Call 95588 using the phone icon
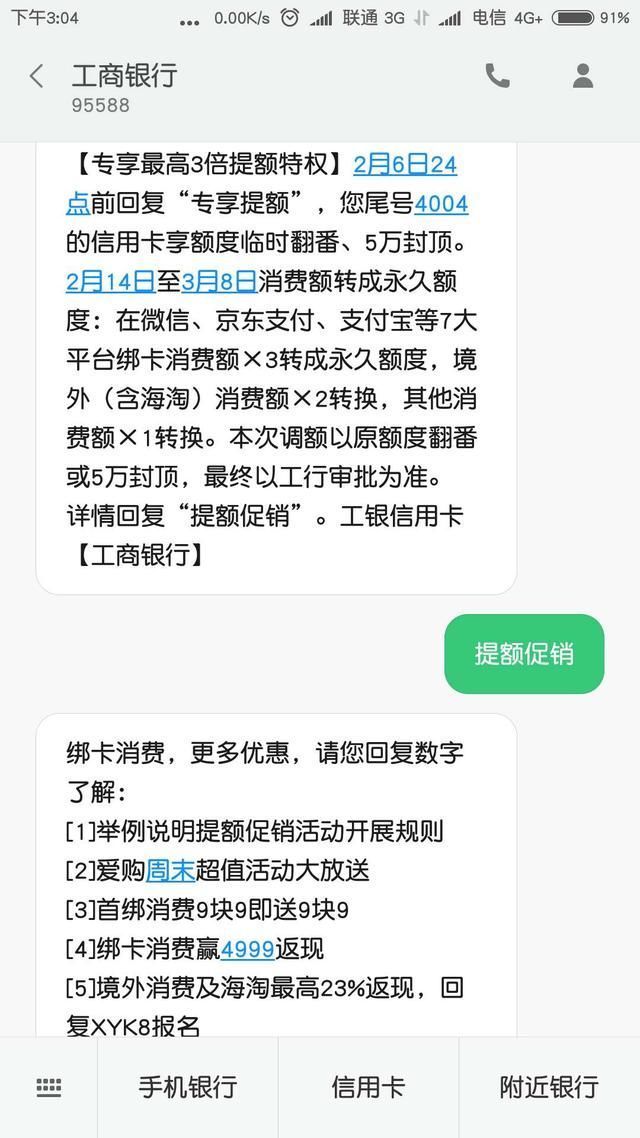Screen dimensions: 640x1138 497,75
